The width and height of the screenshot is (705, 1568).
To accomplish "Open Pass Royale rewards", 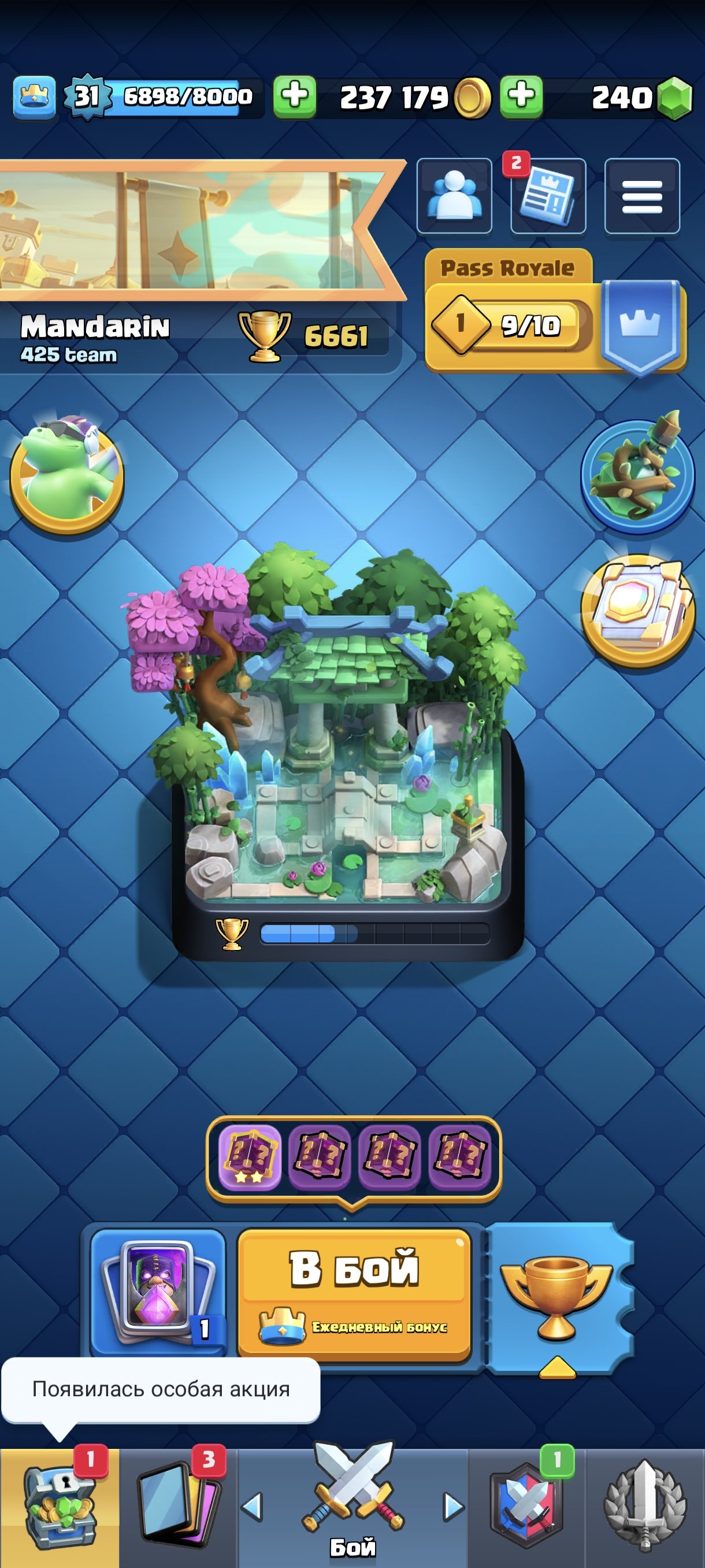I will pyautogui.click(x=555, y=312).
